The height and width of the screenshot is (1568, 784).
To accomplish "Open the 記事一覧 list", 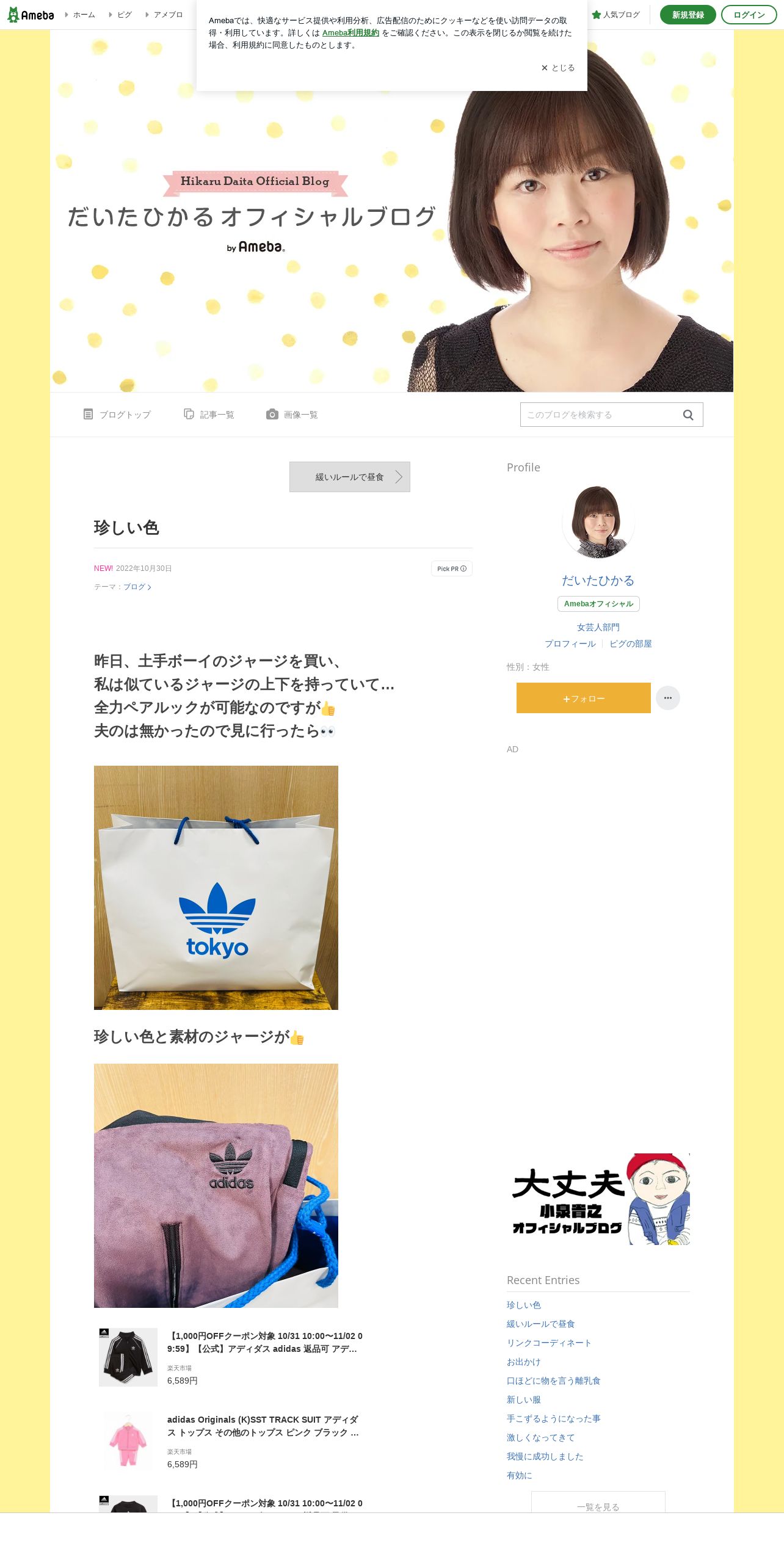I will [x=209, y=415].
